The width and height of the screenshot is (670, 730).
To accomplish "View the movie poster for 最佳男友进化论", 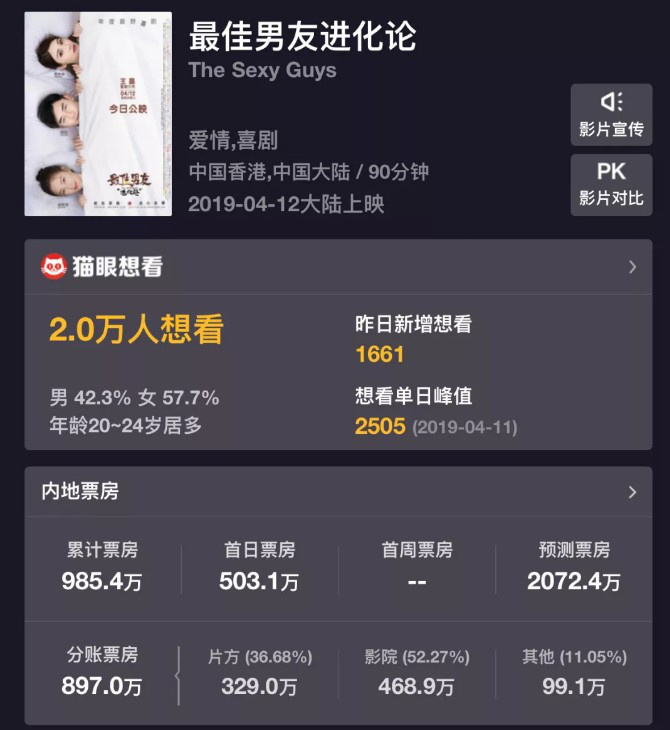I will coord(98,114).
